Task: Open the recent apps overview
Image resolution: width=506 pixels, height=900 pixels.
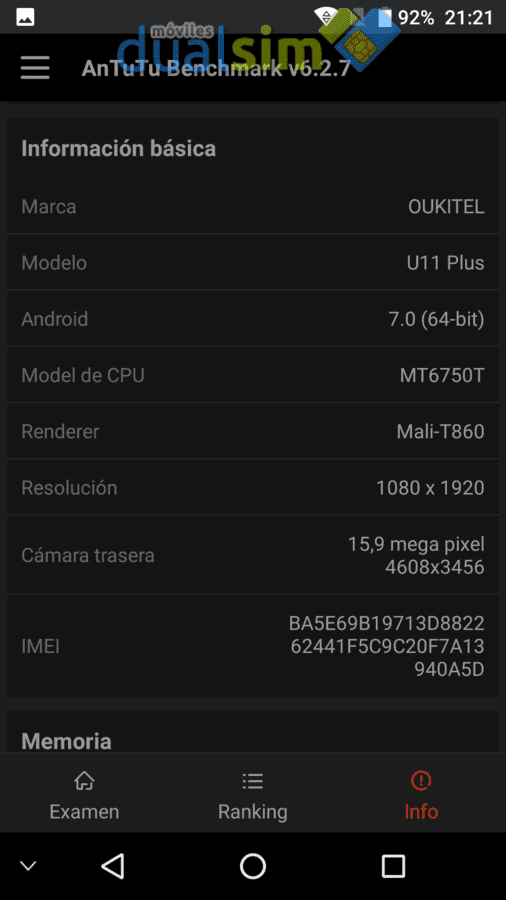Action: [x=393, y=866]
